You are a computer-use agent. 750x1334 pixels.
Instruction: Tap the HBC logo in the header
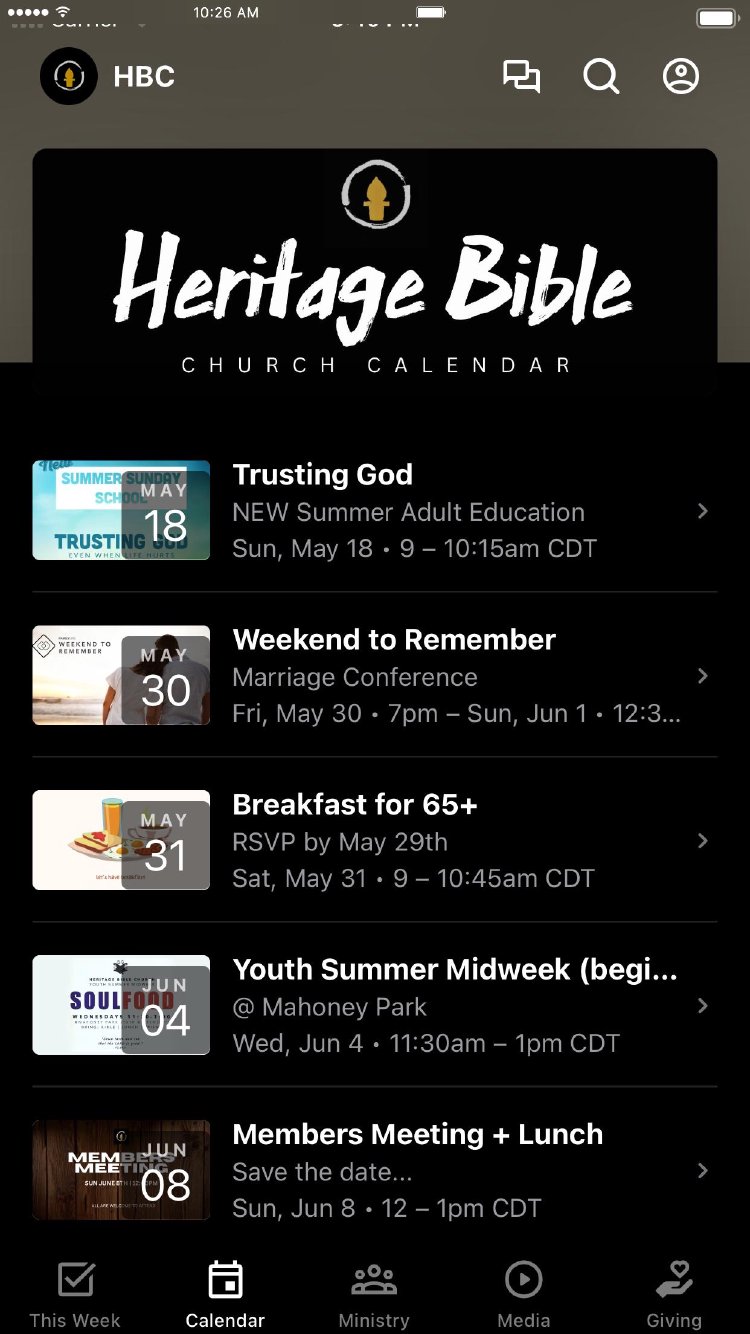[x=69, y=77]
